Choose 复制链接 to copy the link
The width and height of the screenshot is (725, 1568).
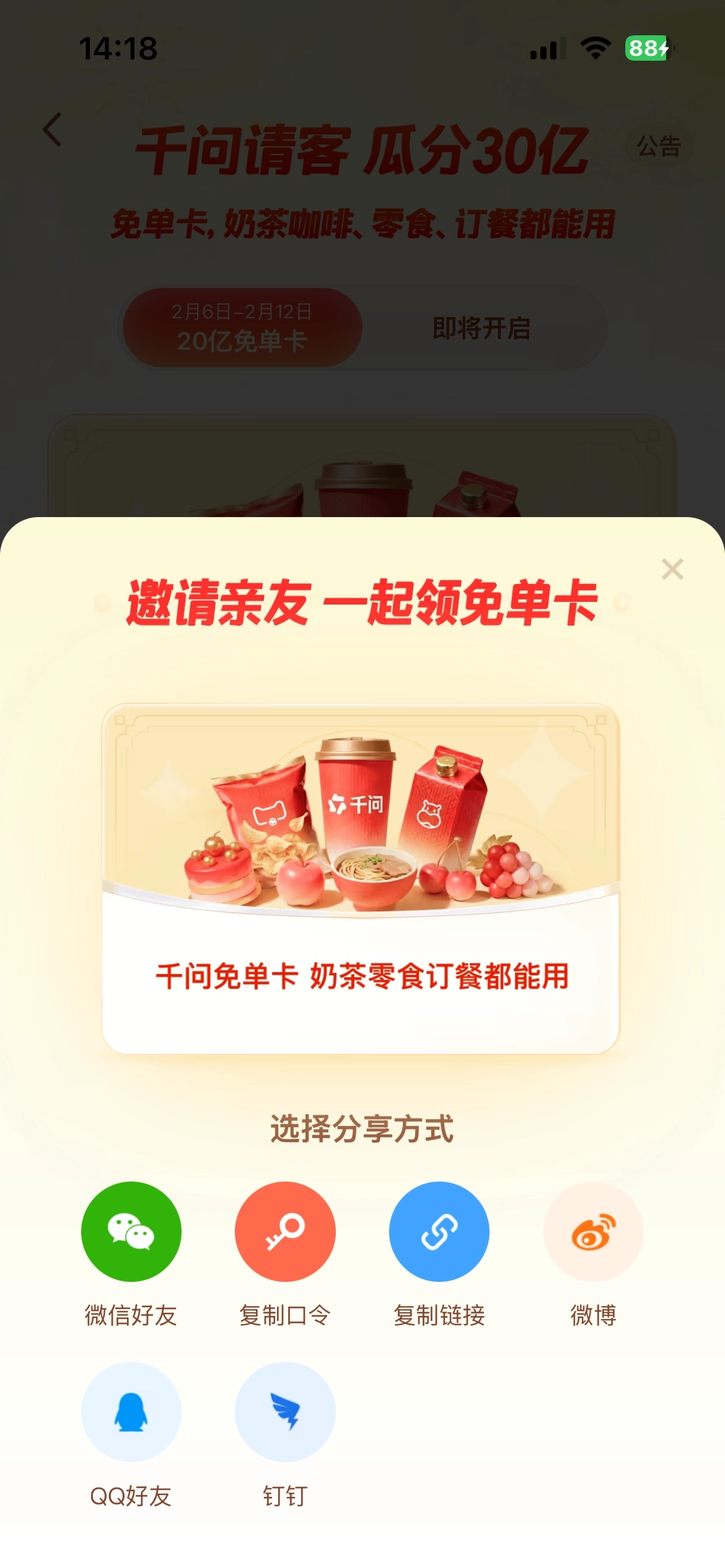pyautogui.click(x=439, y=1231)
